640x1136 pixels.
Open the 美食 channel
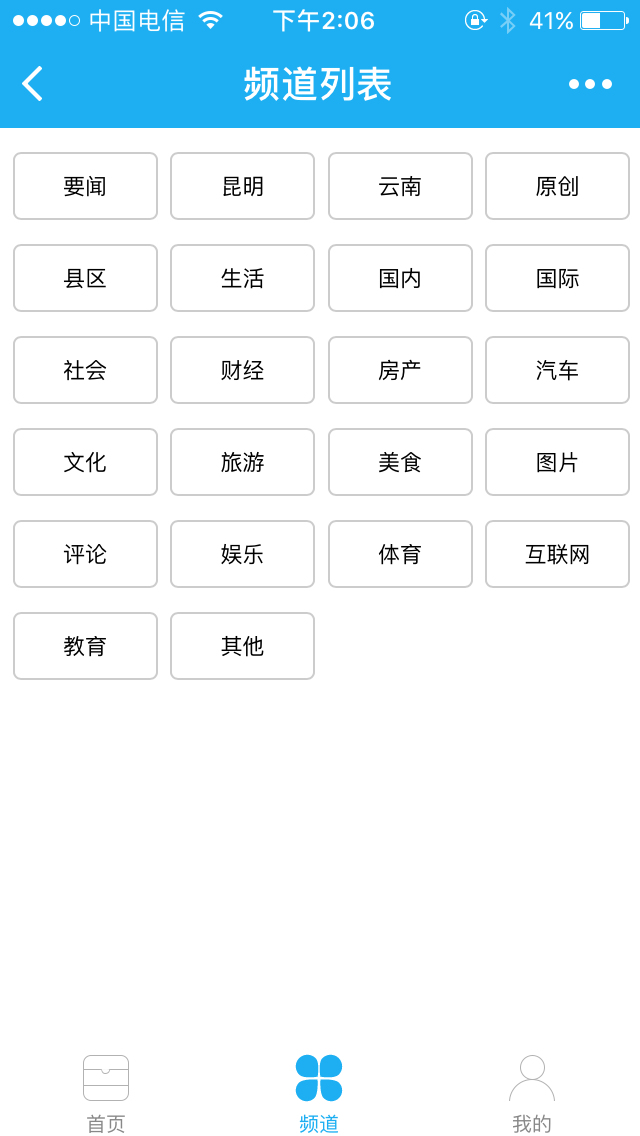tap(400, 462)
